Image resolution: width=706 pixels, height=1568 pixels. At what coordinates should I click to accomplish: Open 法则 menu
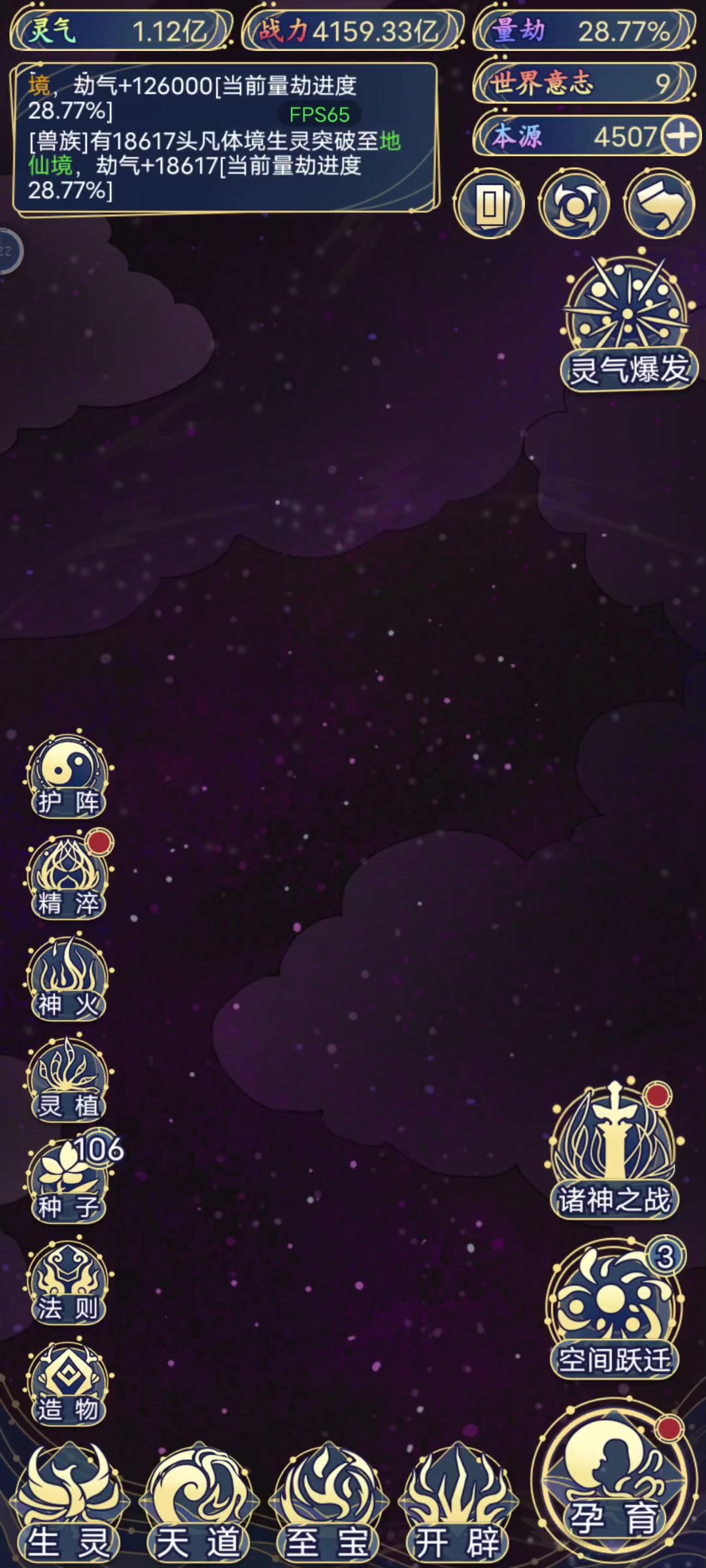tap(68, 1279)
